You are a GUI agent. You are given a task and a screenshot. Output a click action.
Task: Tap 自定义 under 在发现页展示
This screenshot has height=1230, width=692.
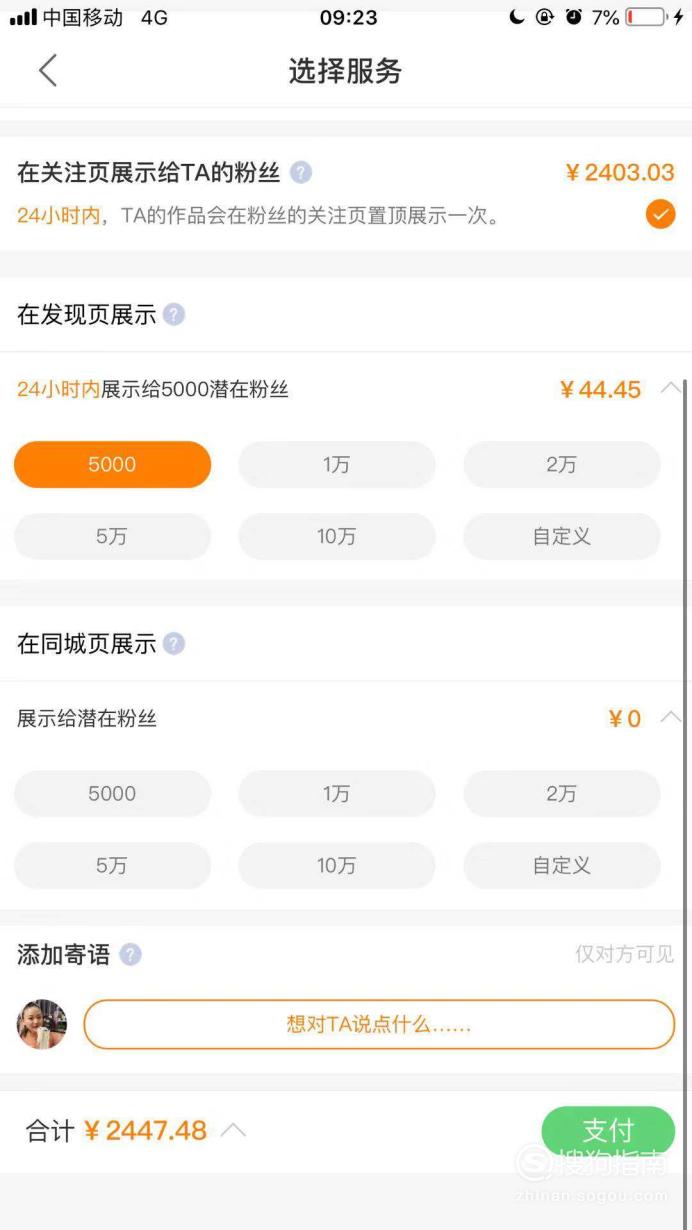tap(562, 536)
